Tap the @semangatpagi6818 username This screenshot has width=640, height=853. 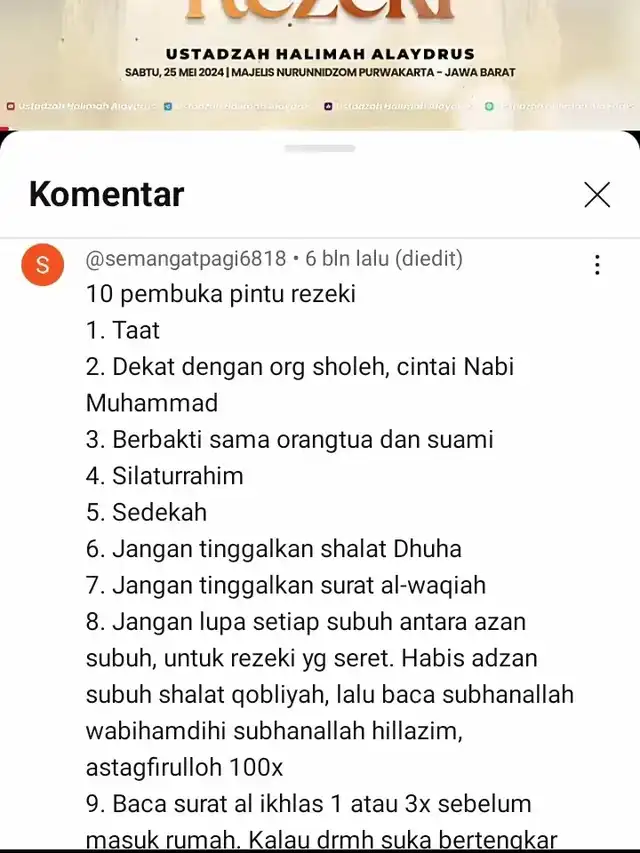click(x=186, y=259)
